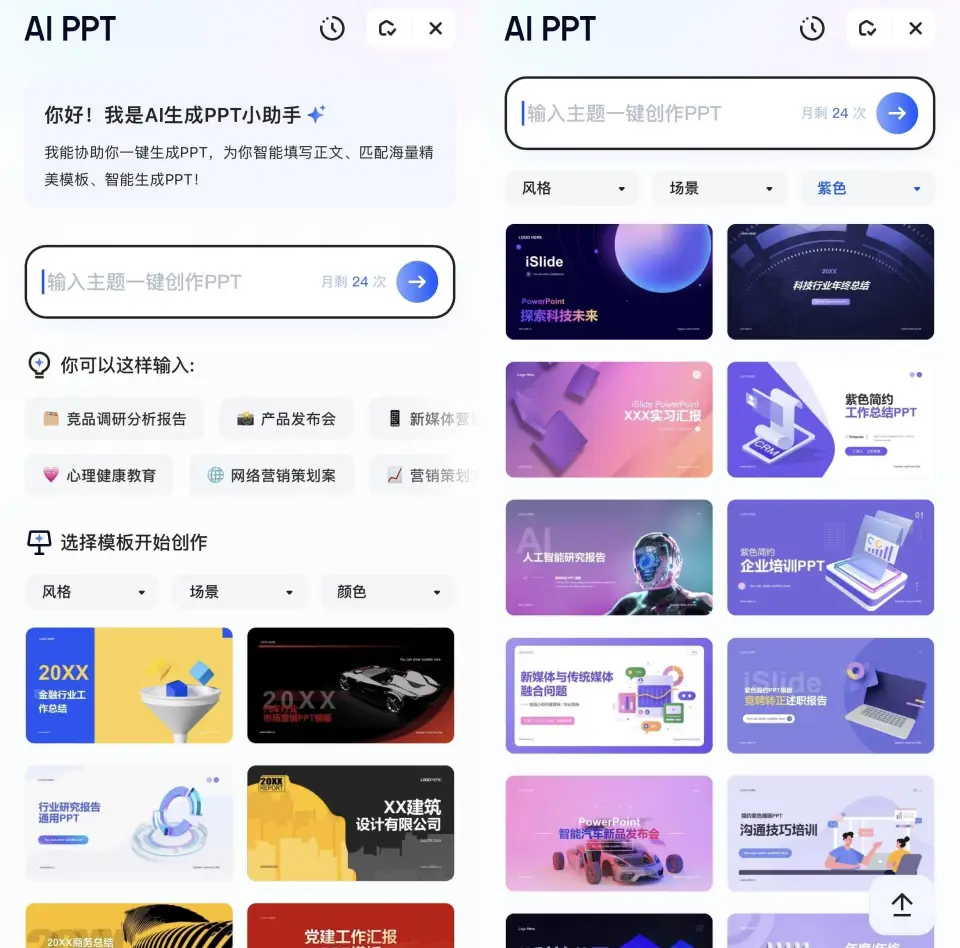Image resolution: width=960 pixels, height=948 pixels.
Task: Expand the 颜色 color filter dropdown
Action: 387,592
